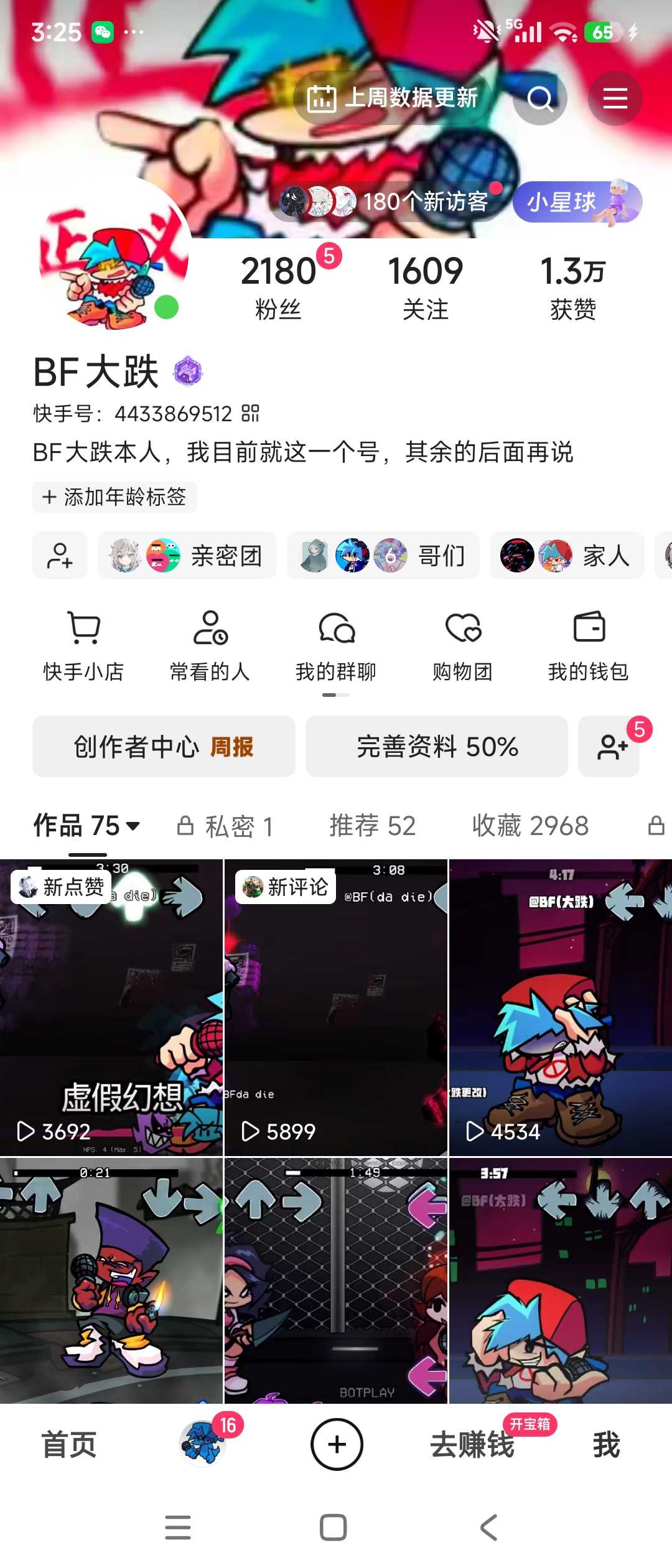Open the hamburger menu
The height and width of the screenshot is (1568, 672).
[615, 98]
